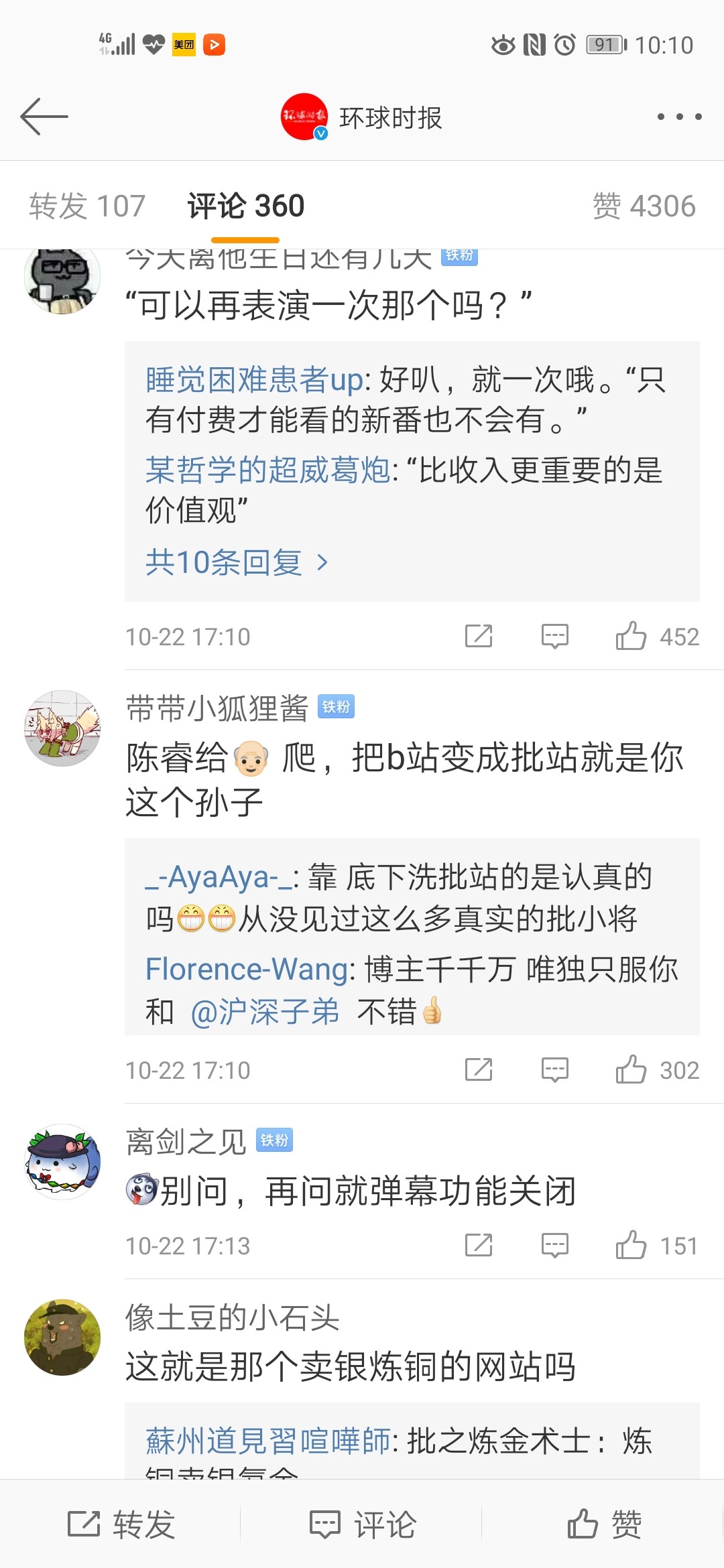Repost 带带小狐狸酱's comment
Screen dimensions: 724x1568
(x=479, y=1069)
